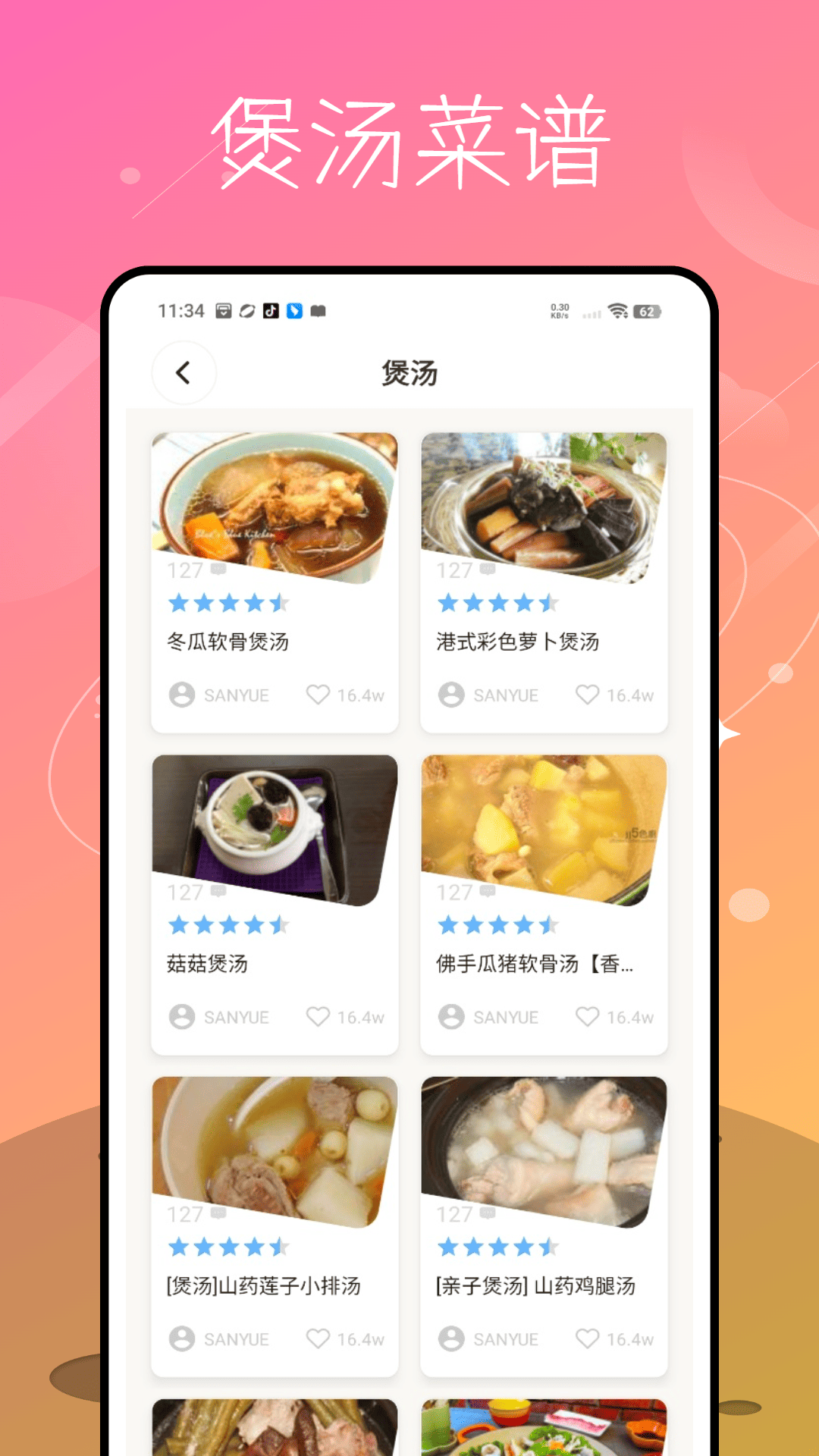Like the 冬瓜软骨煲汤 recipe with the heart
The width and height of the screenshot is (819, 1456).
coord(318,695)
